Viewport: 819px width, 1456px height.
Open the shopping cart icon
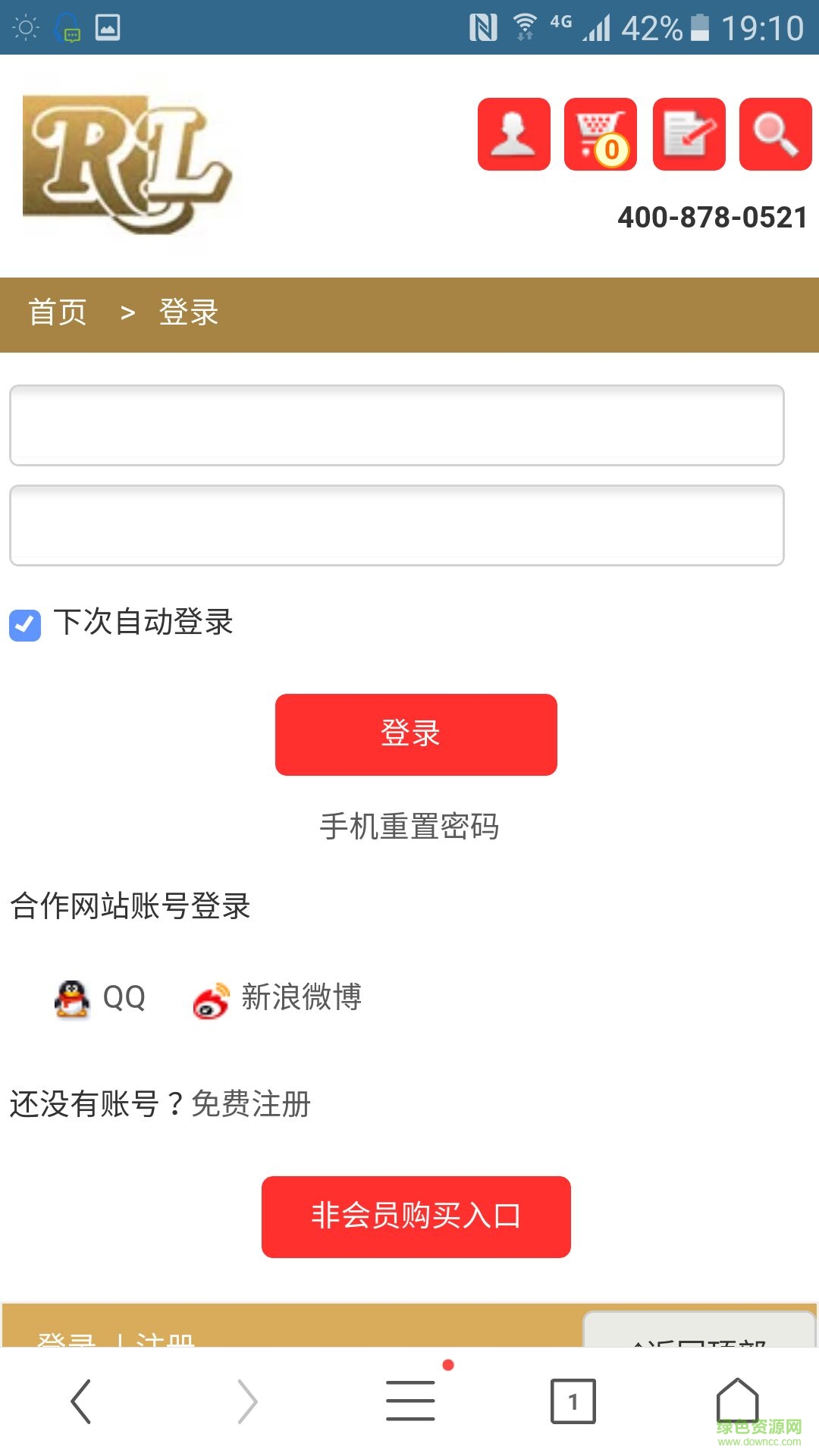pos(600,134)
